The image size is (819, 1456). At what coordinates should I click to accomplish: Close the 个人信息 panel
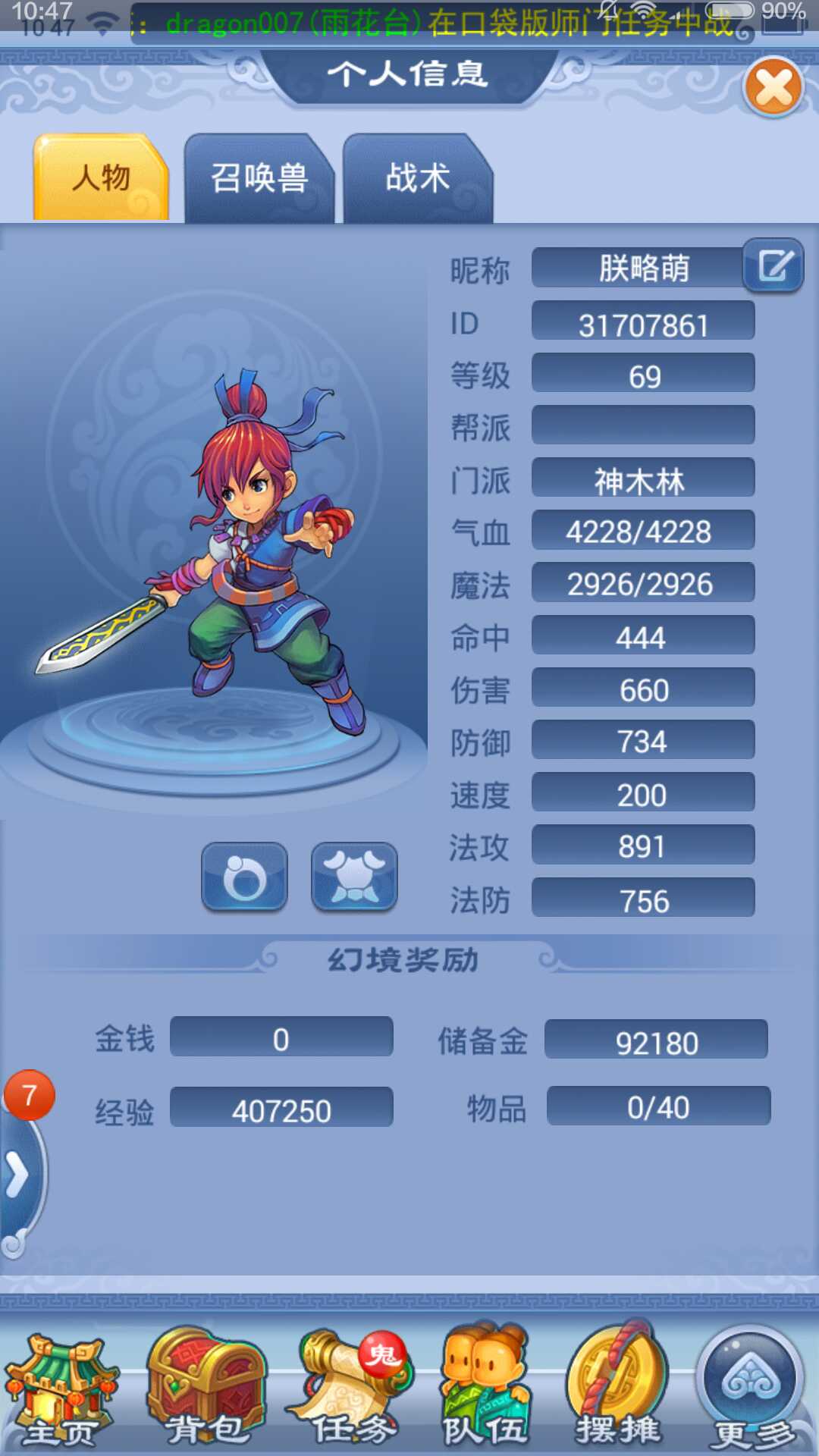pos(773,86)
